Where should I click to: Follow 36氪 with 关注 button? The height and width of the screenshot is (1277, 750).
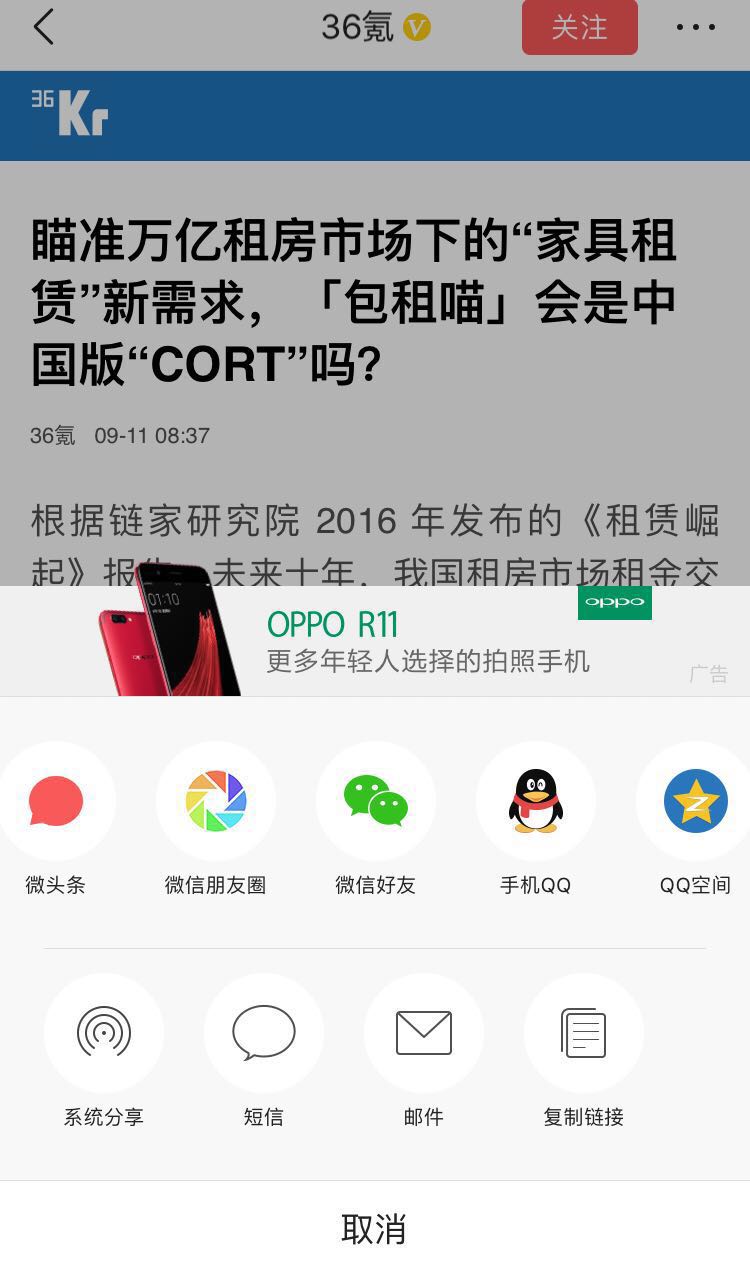point(579,28)
